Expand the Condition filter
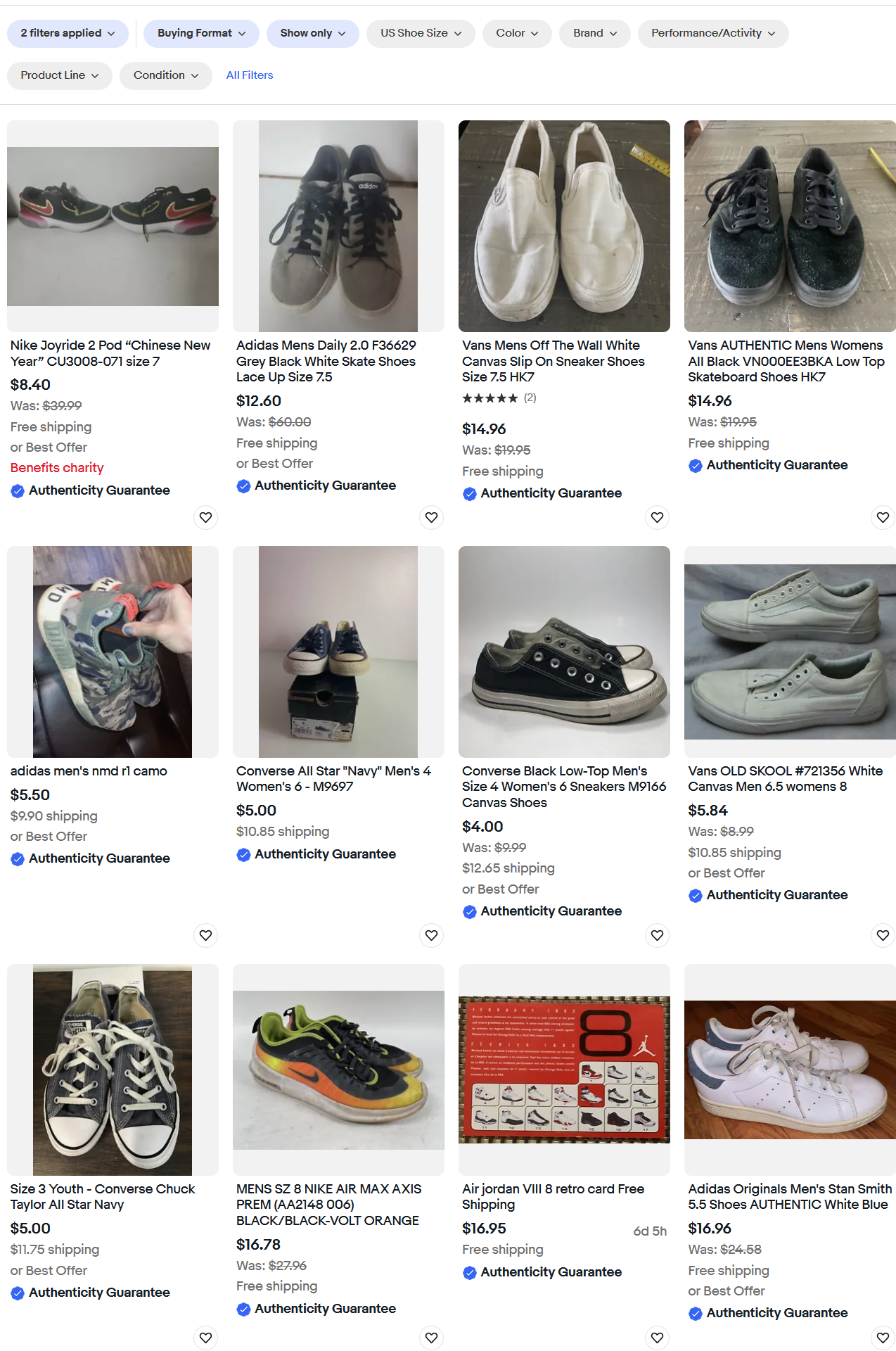 click(165, 75)
